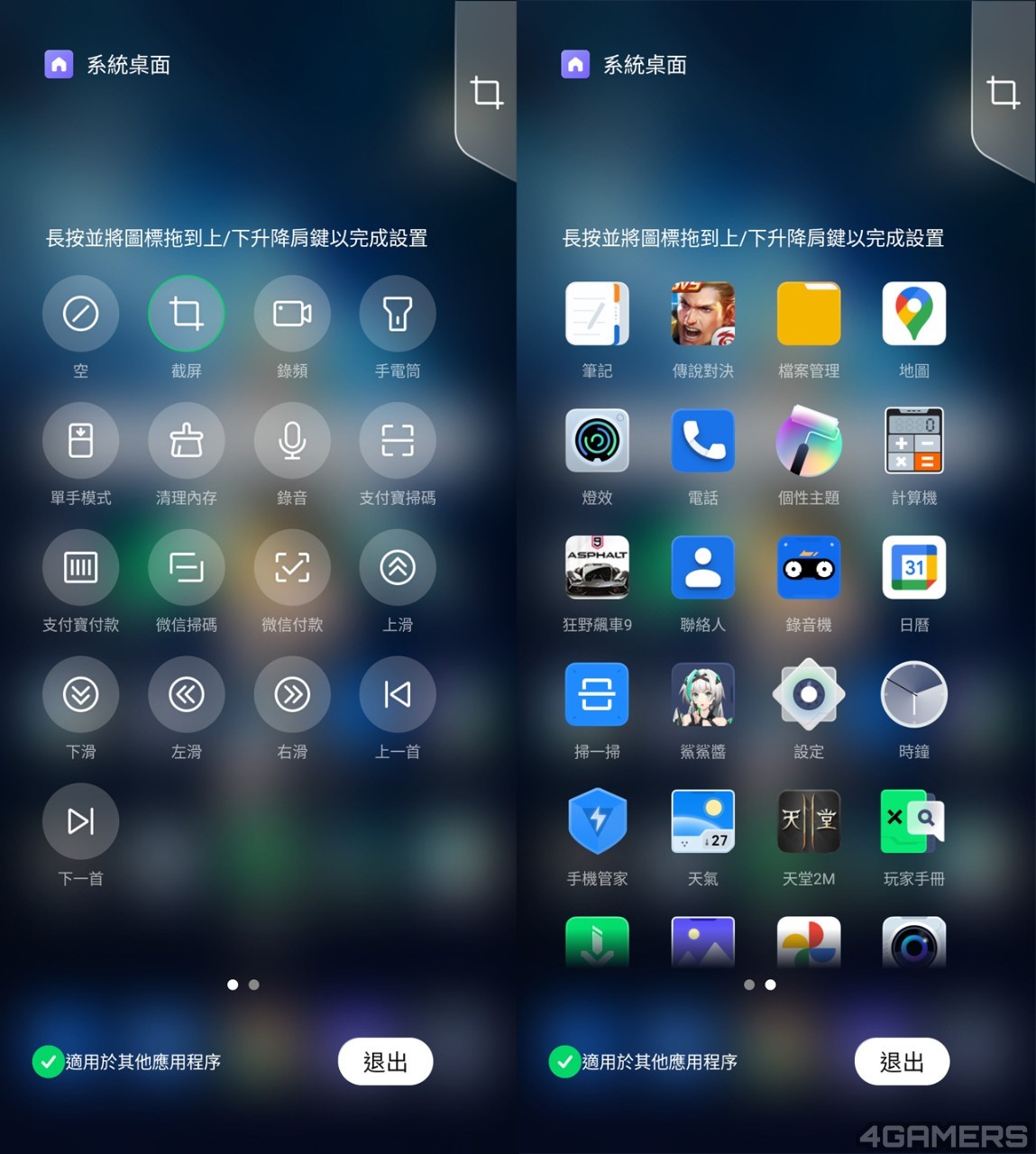Choose the 筆記 notes app
This screenshot has height=1154, width=1036.
597,314
